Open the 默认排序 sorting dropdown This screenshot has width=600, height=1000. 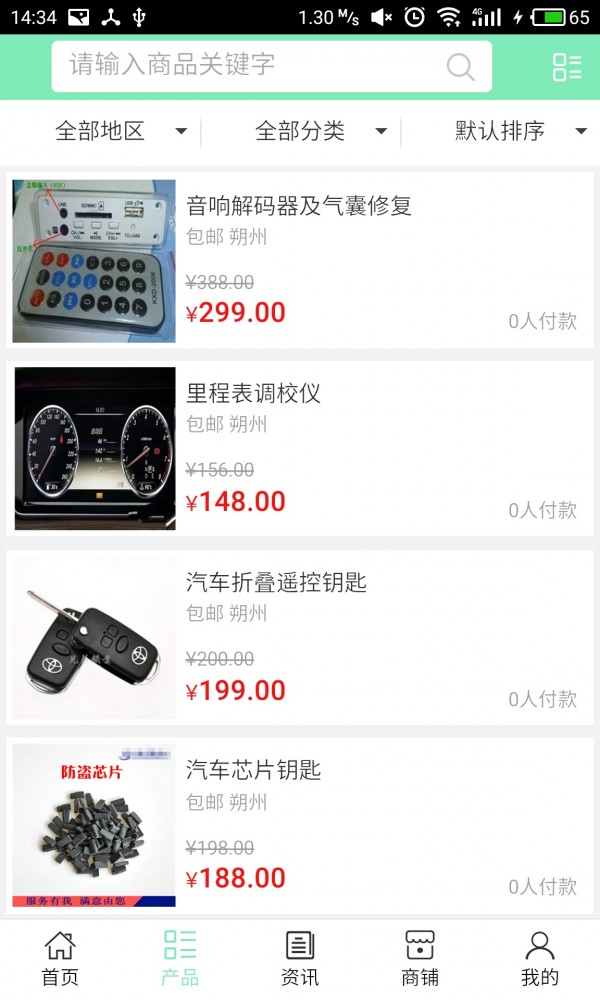point(520,131)
